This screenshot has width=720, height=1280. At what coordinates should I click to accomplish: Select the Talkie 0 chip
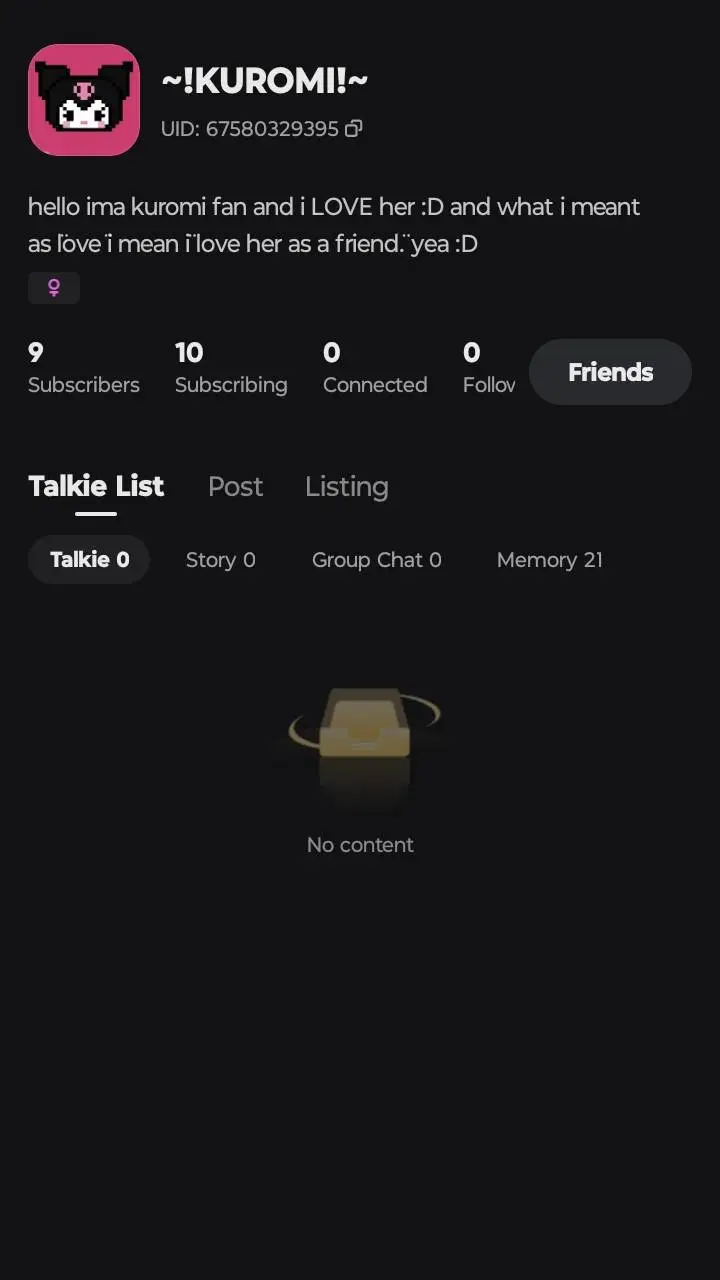89,560
